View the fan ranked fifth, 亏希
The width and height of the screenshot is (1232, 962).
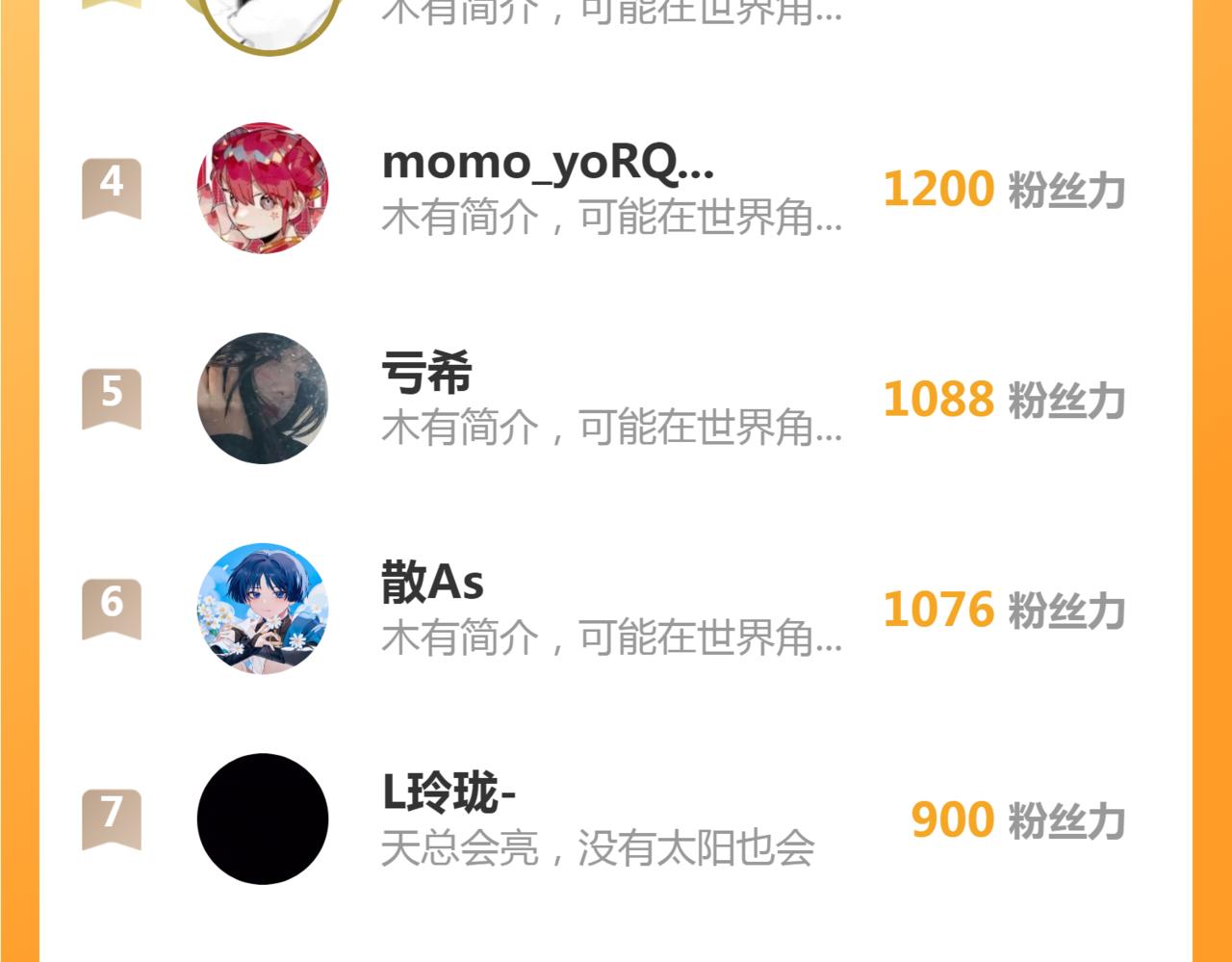point(427,374)
